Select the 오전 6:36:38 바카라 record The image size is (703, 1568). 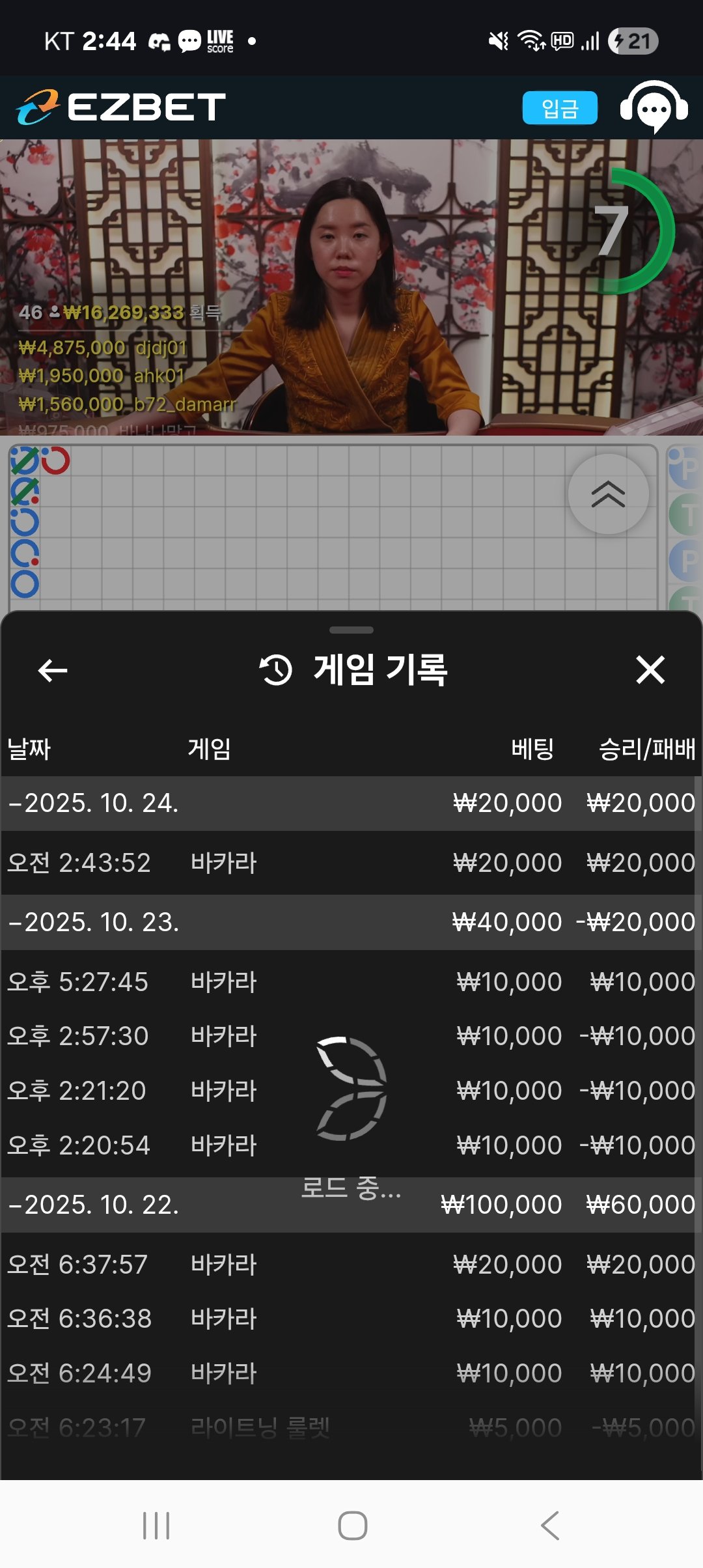click(x=351, y=1319)
